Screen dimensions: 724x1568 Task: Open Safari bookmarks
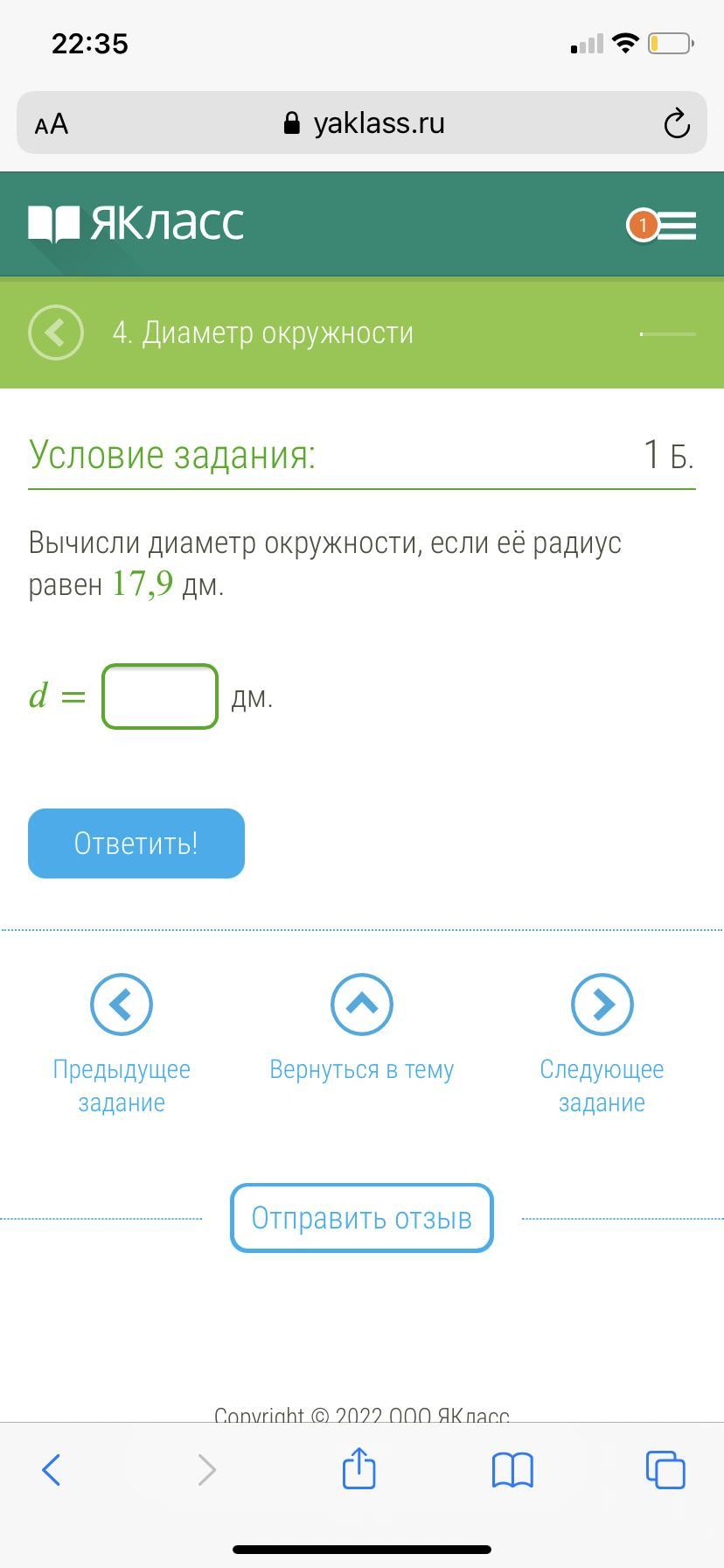pos(512,1470)
